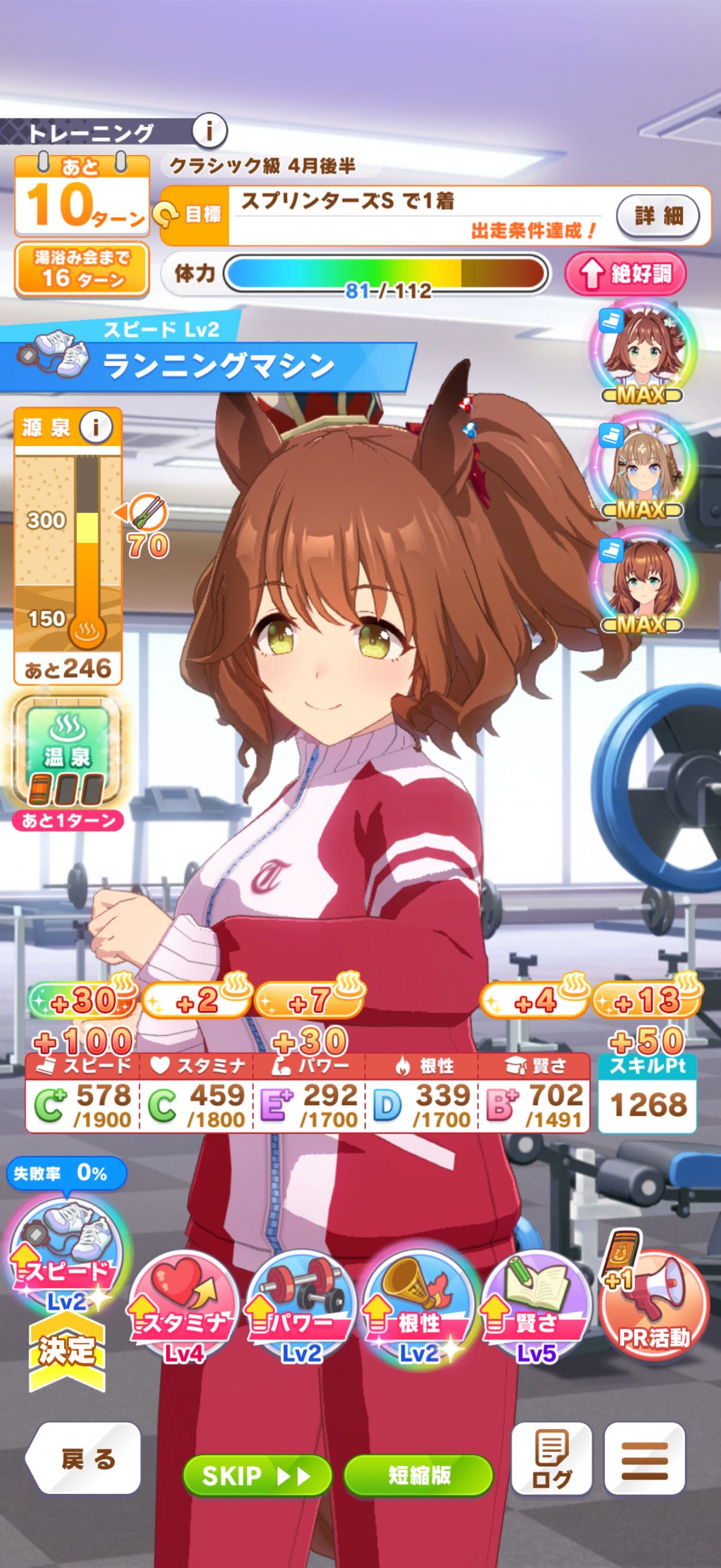Toggle the 短縮版 shortened mode
The width and height of the screenshot is (721, 1568).
(x=418, y=1476)
